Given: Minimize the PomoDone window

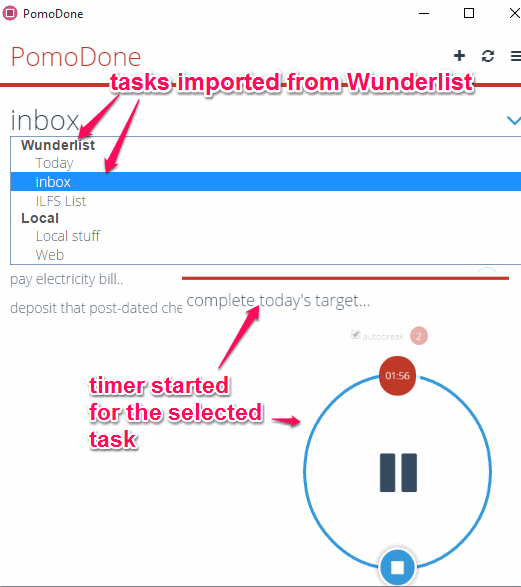Looking at the screenshot, I should (x=424, y=13).
